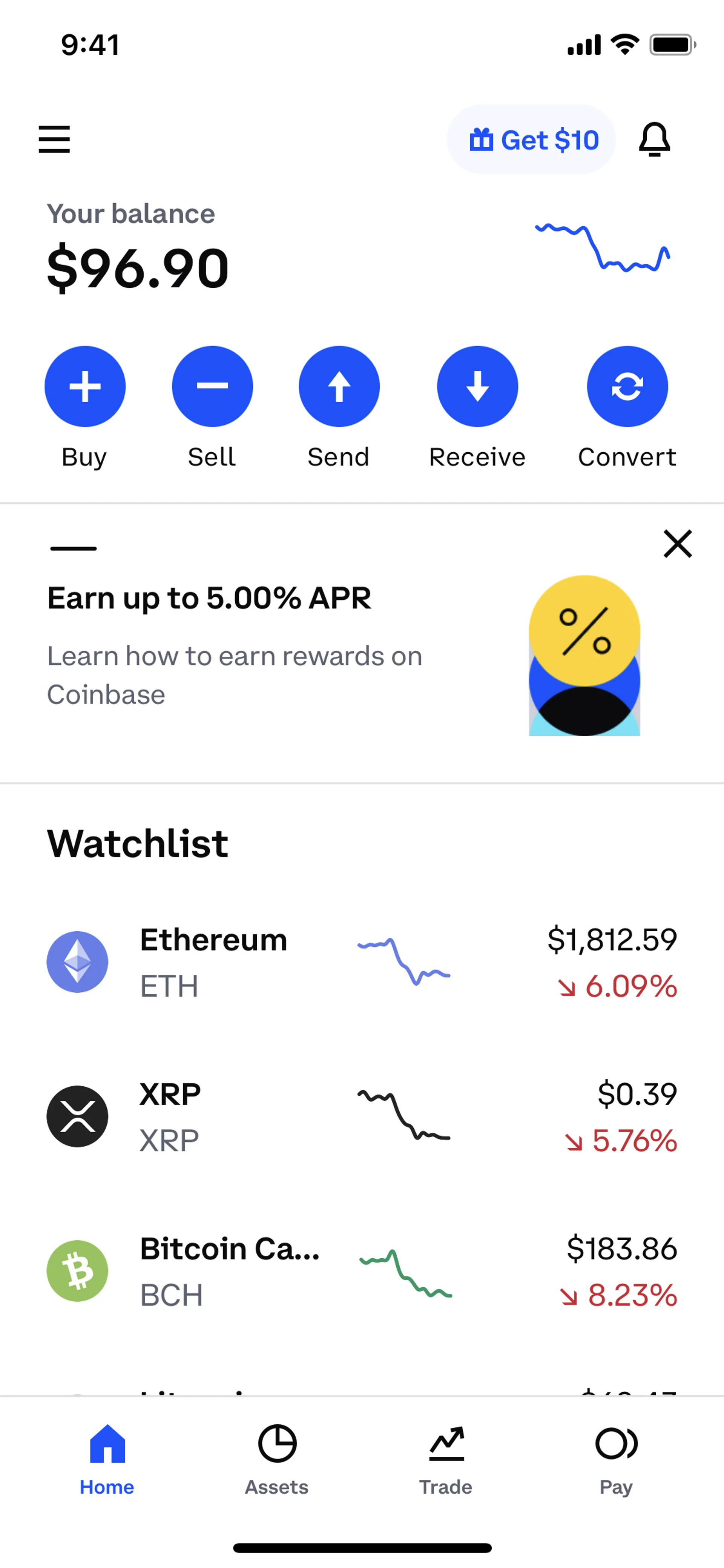Screen dimensions: 724x1568
Task: Tap the Buy button
Action: (x=85, y=387)
